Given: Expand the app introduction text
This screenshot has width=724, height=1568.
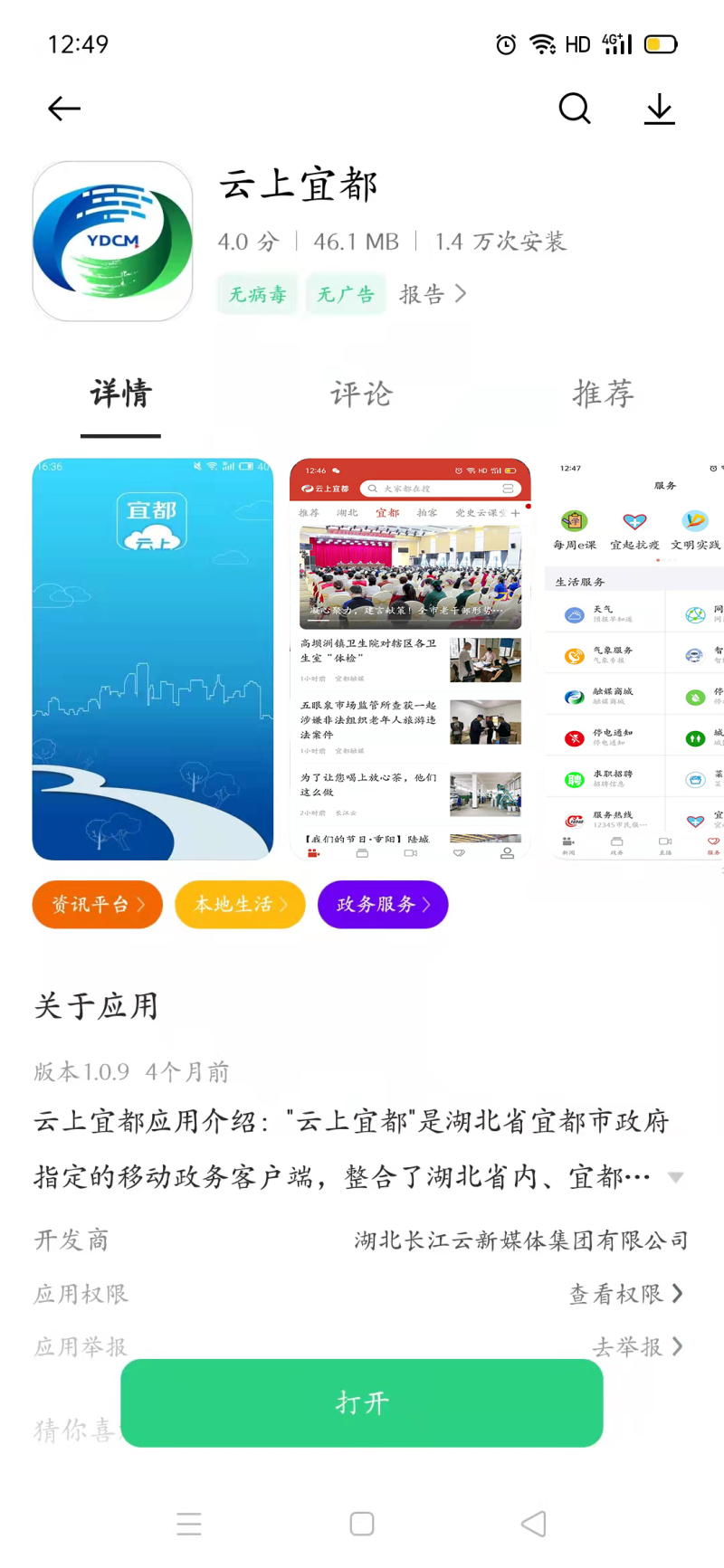Looking at the screenshot, I should [x=674, y=1177].
